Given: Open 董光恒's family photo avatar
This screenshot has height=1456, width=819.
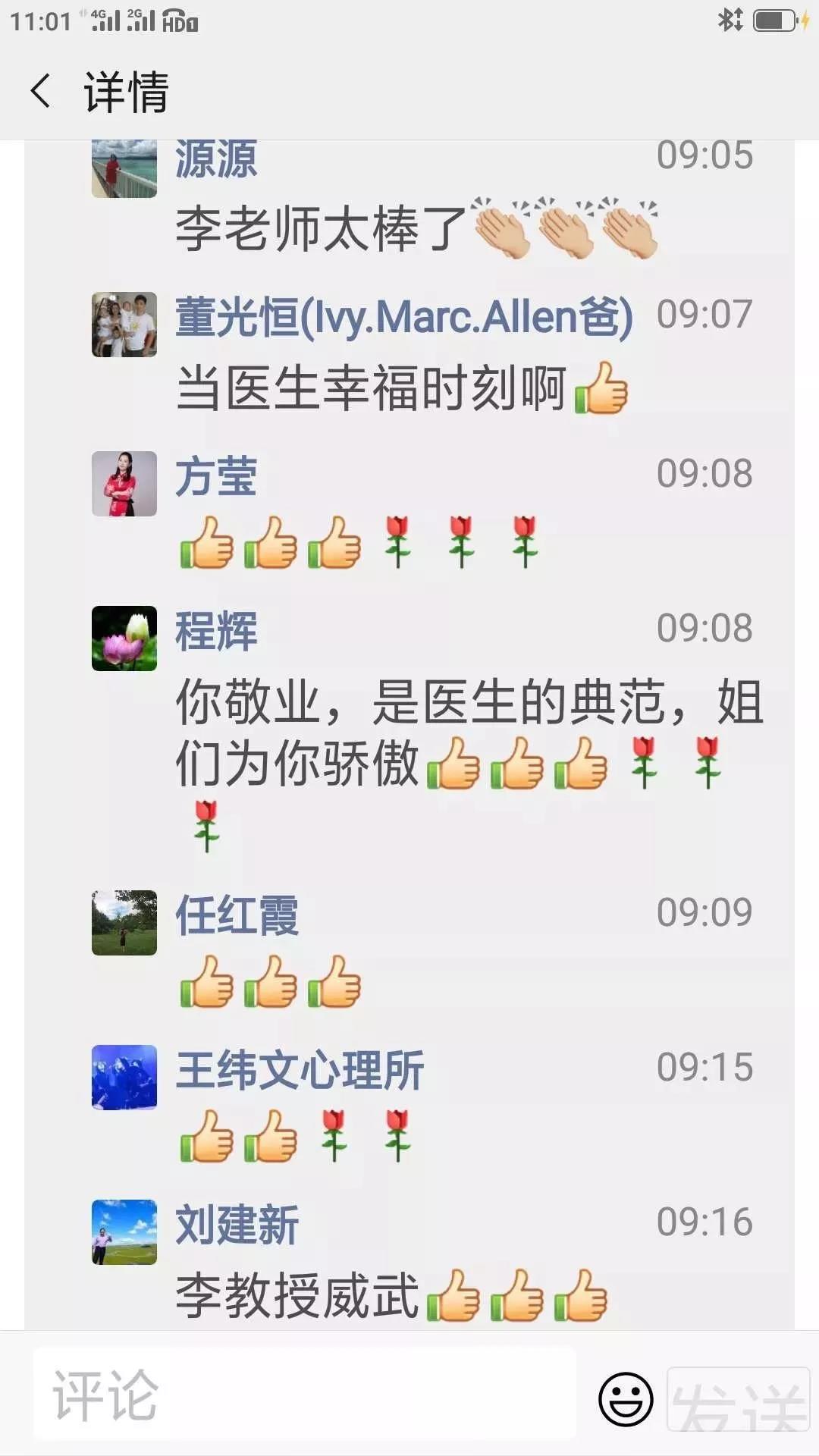Looking at the screenshot, I should pyautogui.click(x=124, y=325).
